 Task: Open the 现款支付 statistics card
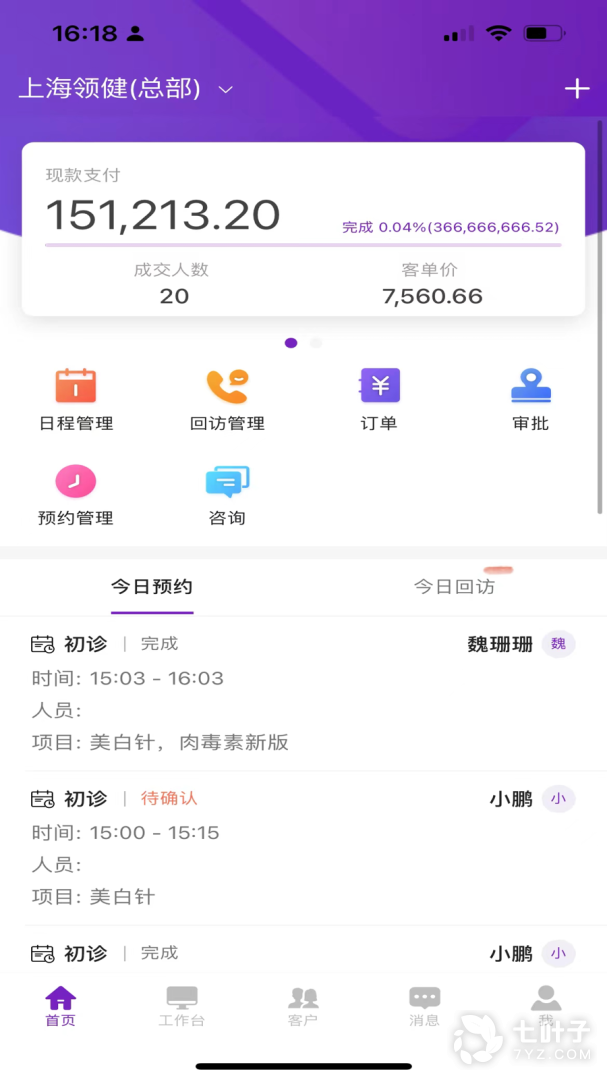point(303,229)
